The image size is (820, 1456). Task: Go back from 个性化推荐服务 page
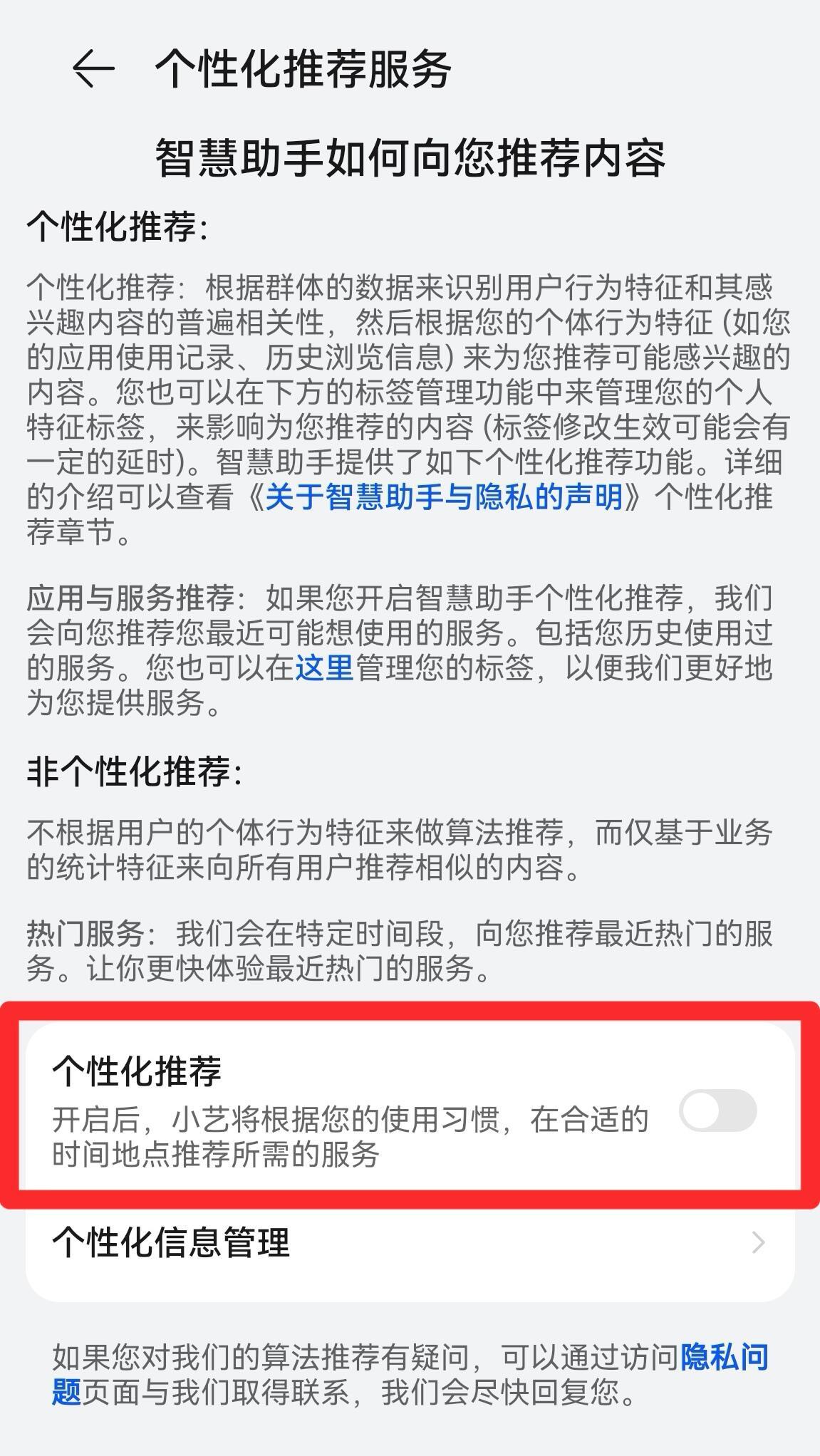pos(93,69)
